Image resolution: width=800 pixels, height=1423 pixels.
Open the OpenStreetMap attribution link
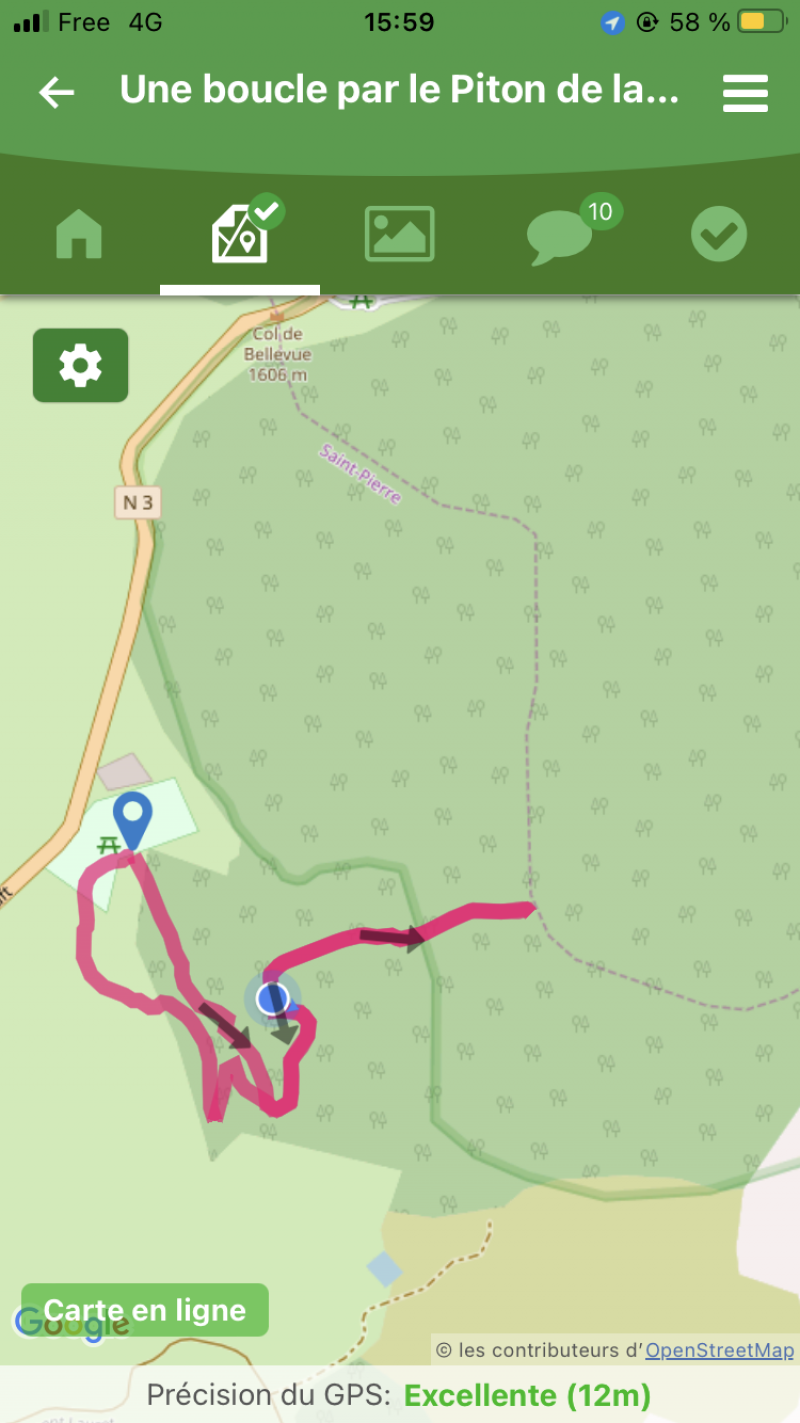click(719, 1350)
